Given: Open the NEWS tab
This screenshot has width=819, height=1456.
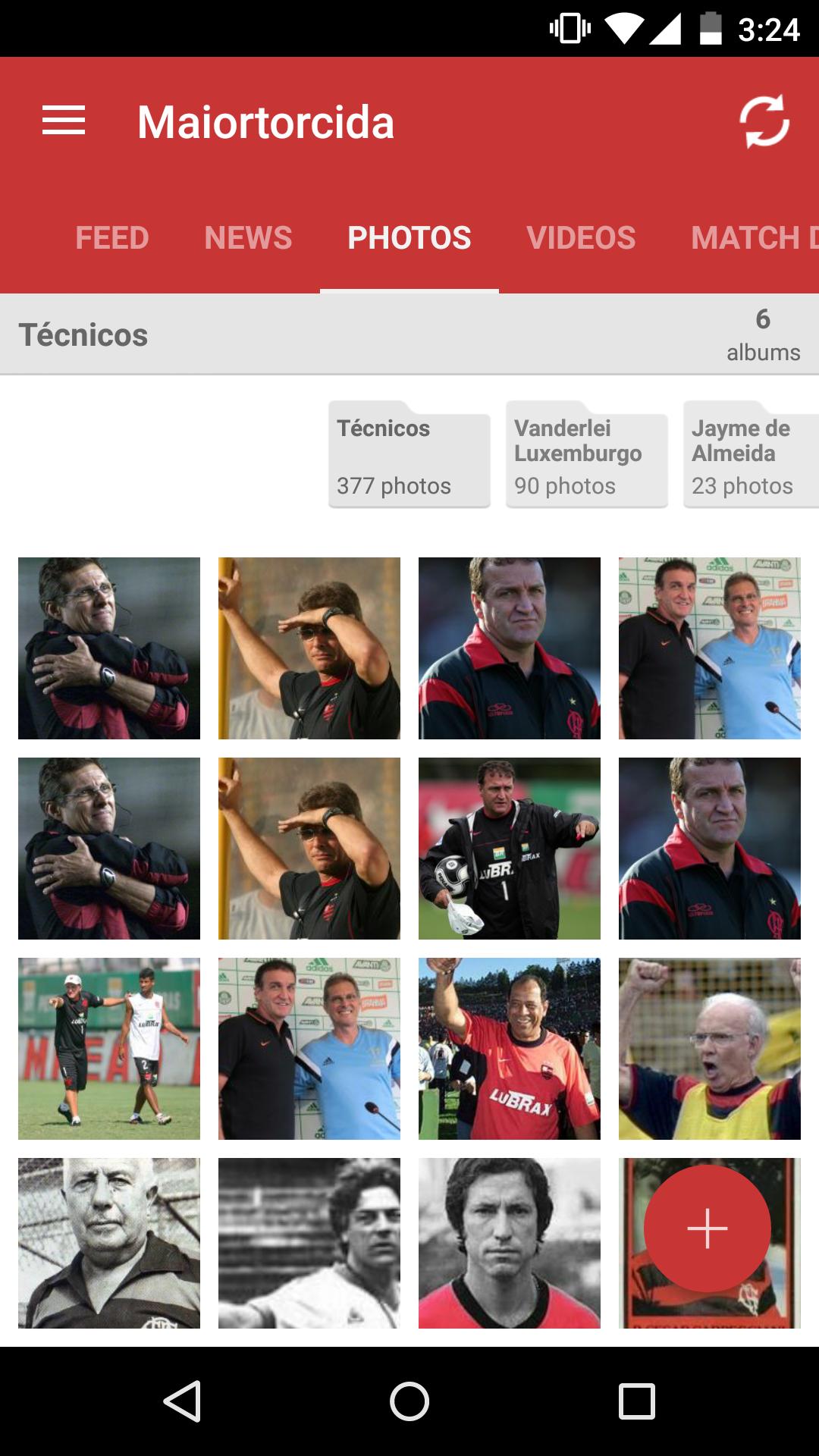Looking at the screenshot, I should click(x=249, y=237).
